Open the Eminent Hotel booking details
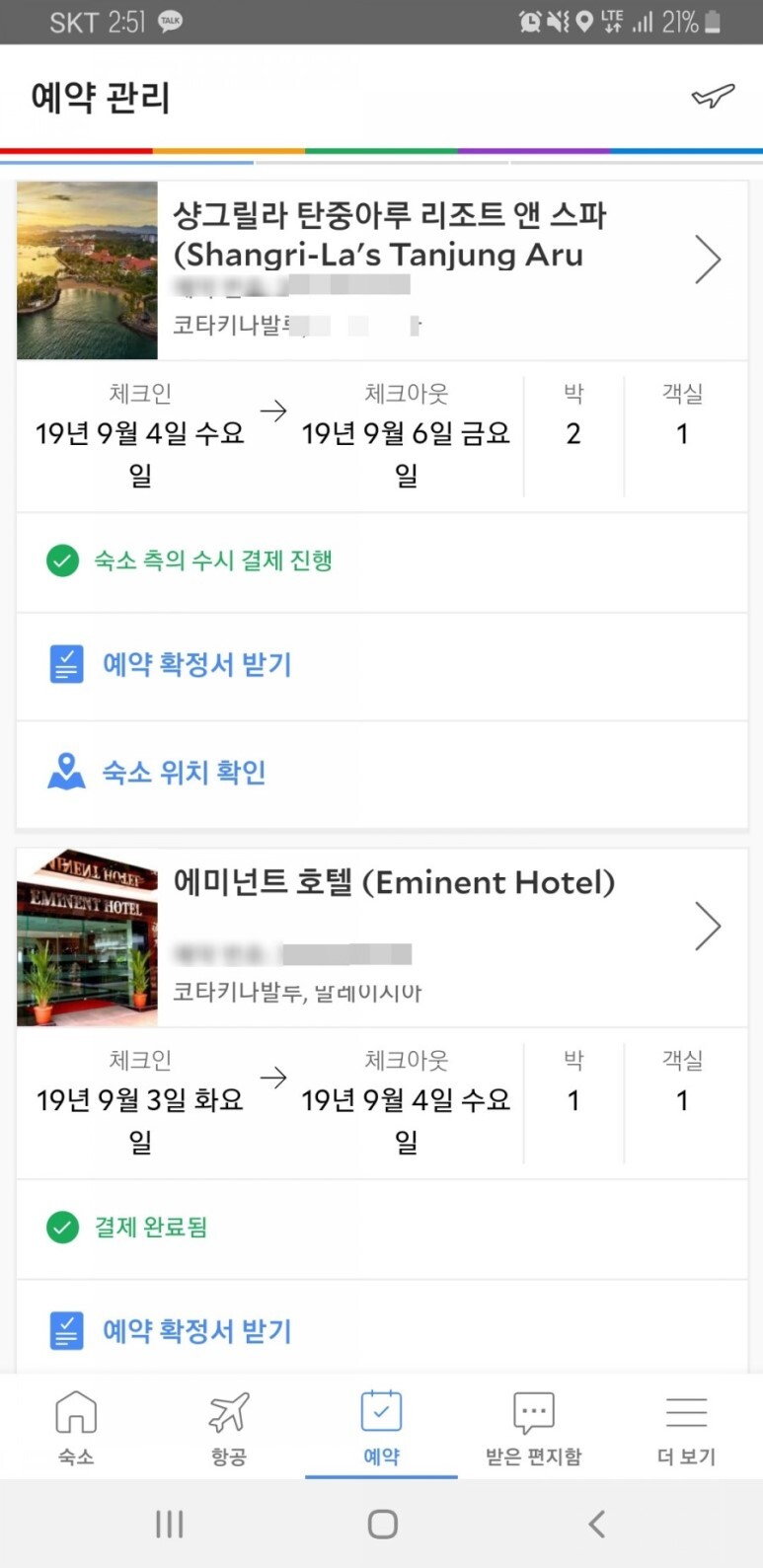The height and width of the screenshot is (1568, 763). click(381, 937)
